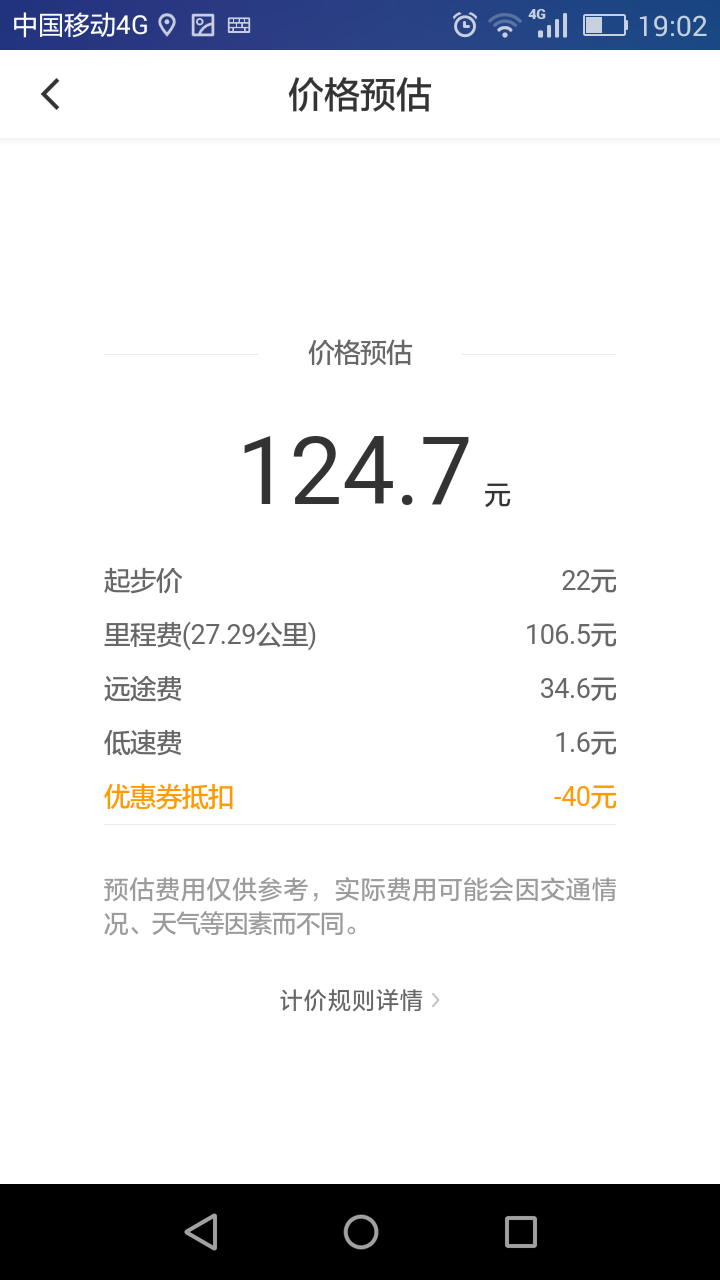Open recent apps from the navigation bar

[x=520, y=1232]
